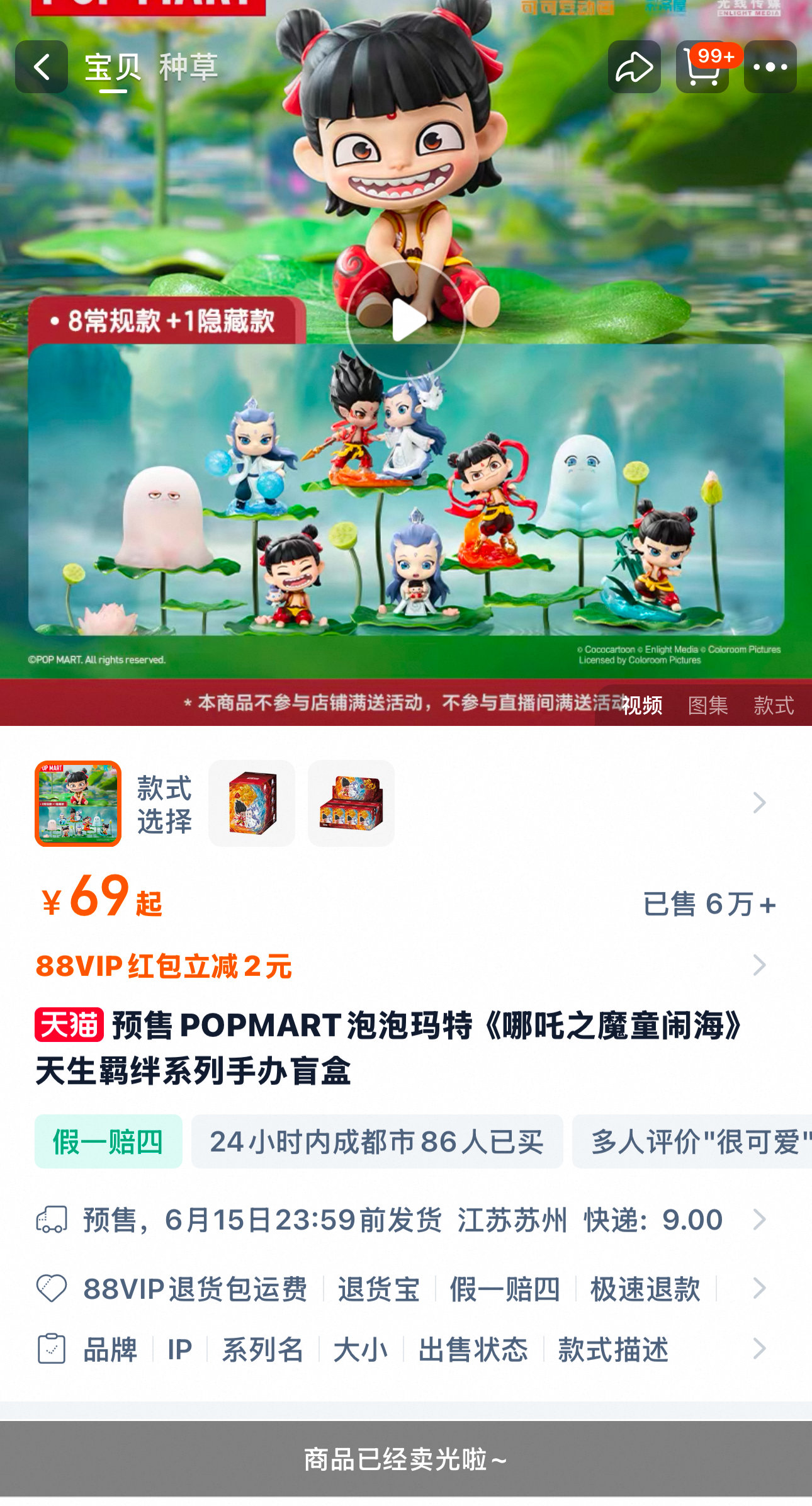Tap the 假一赔四 green chip
812x1506 pixels.
108,1141
